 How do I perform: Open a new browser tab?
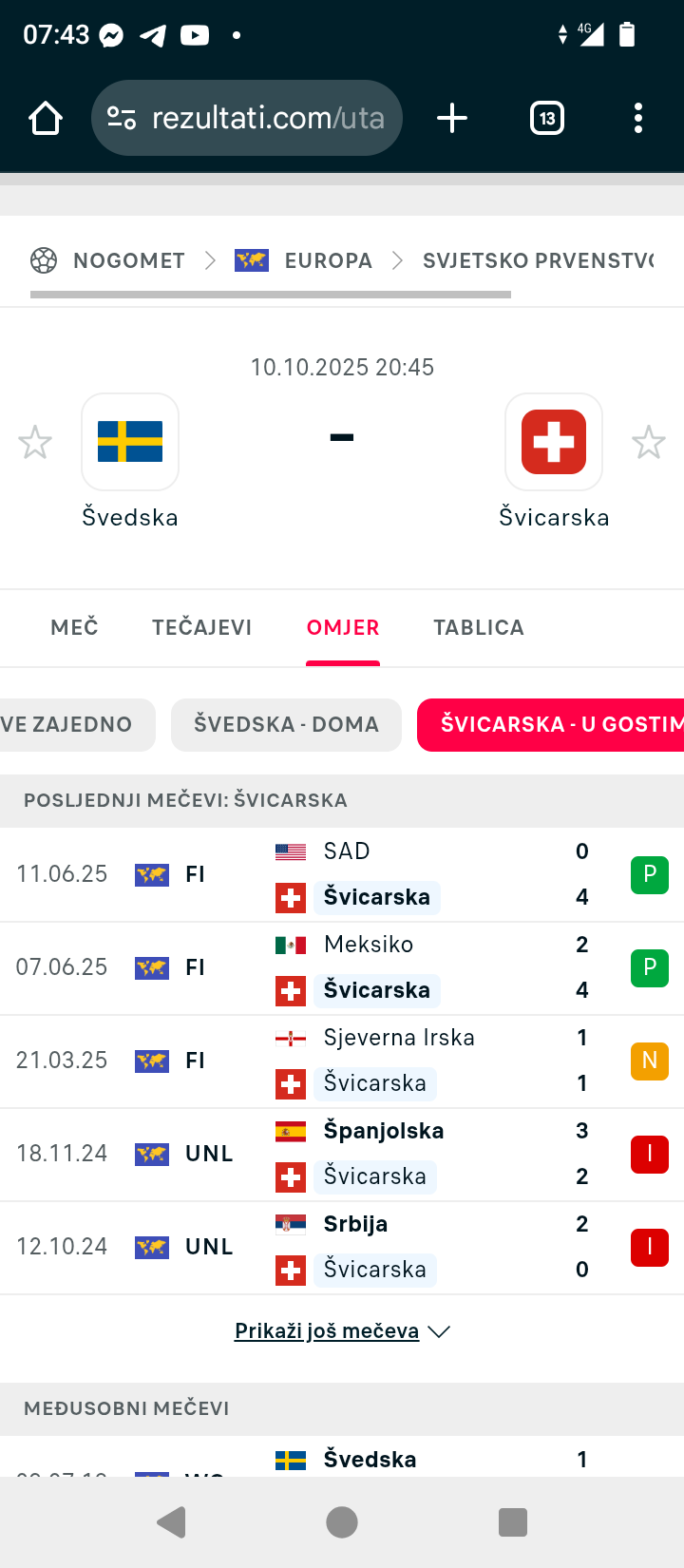coord(452,119)
